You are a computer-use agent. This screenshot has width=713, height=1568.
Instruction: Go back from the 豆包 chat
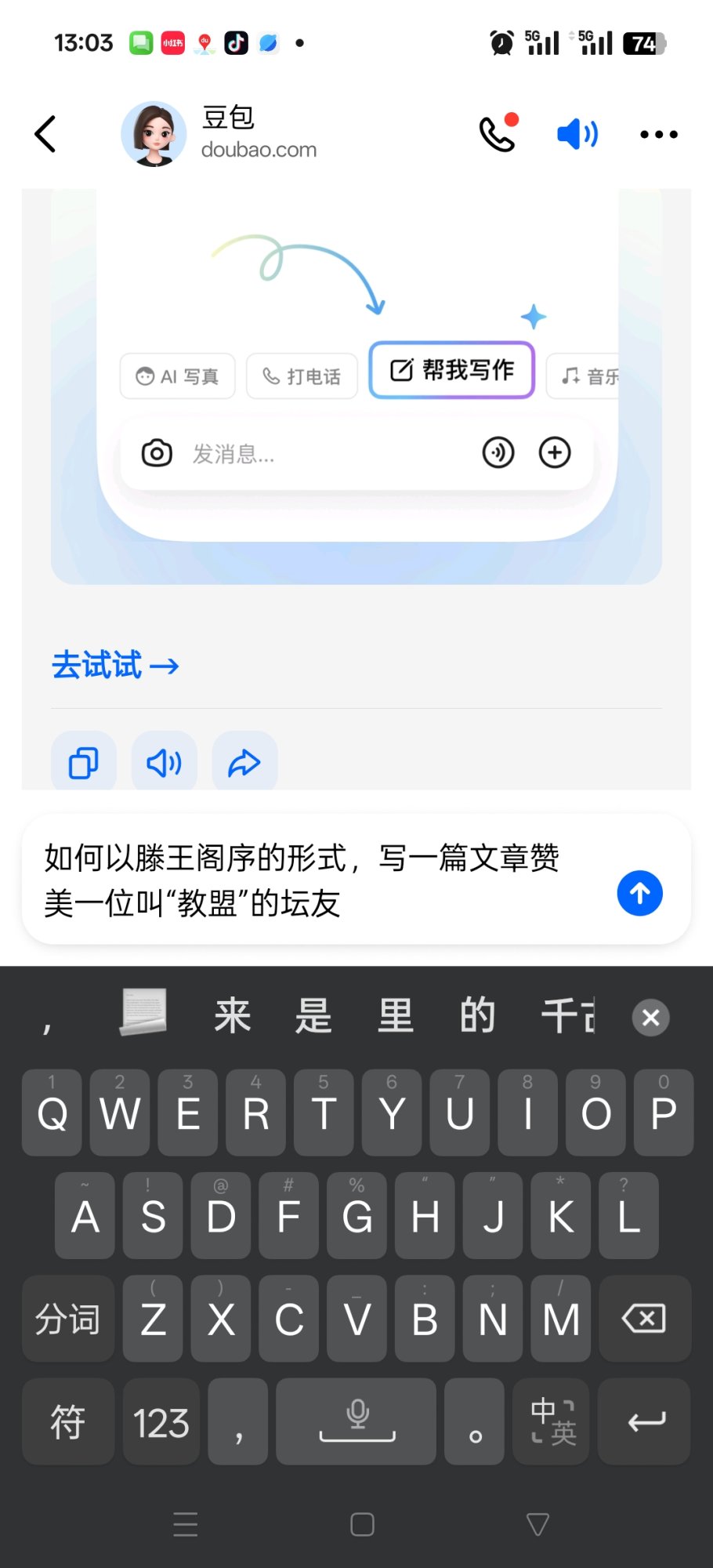tap(45, 134)
